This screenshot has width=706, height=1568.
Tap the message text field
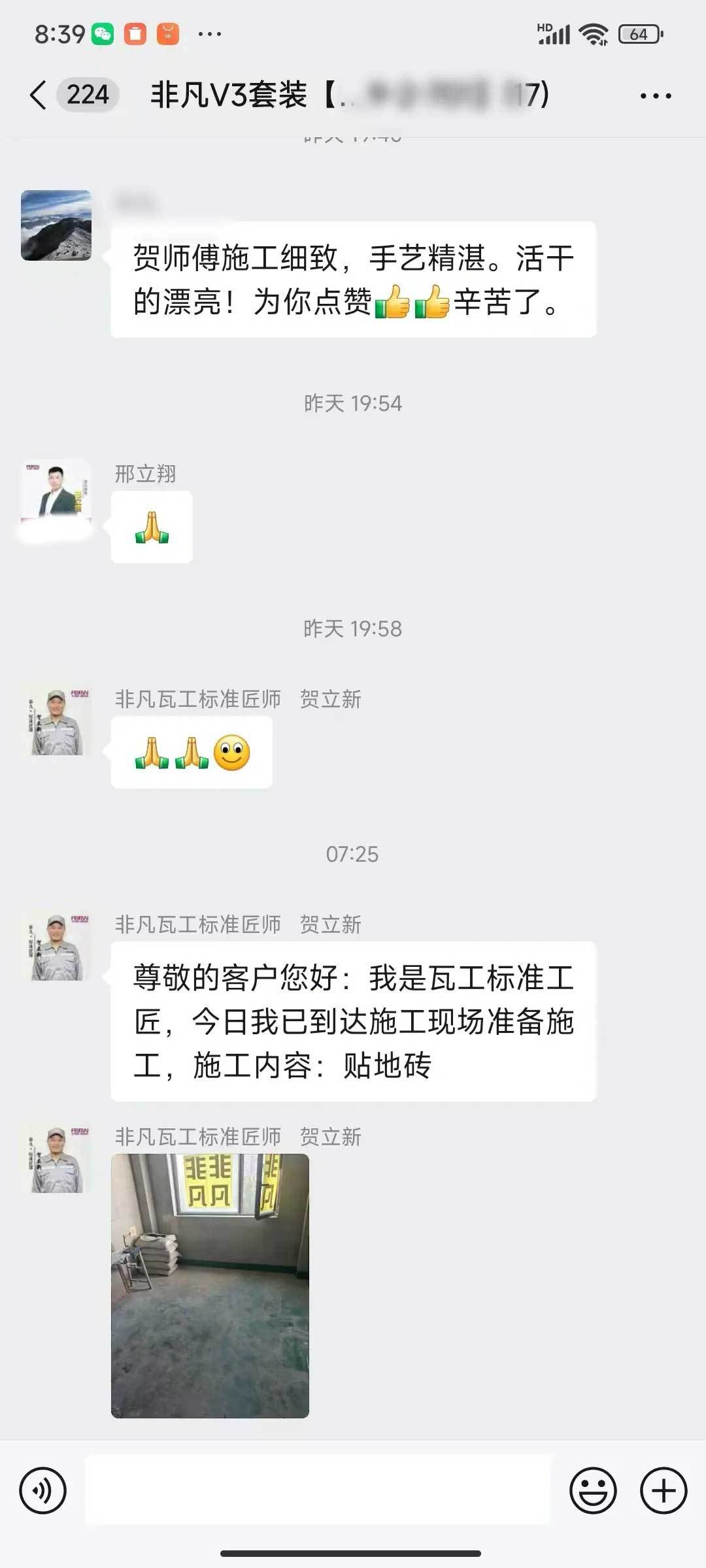[x=318, y=1491]
